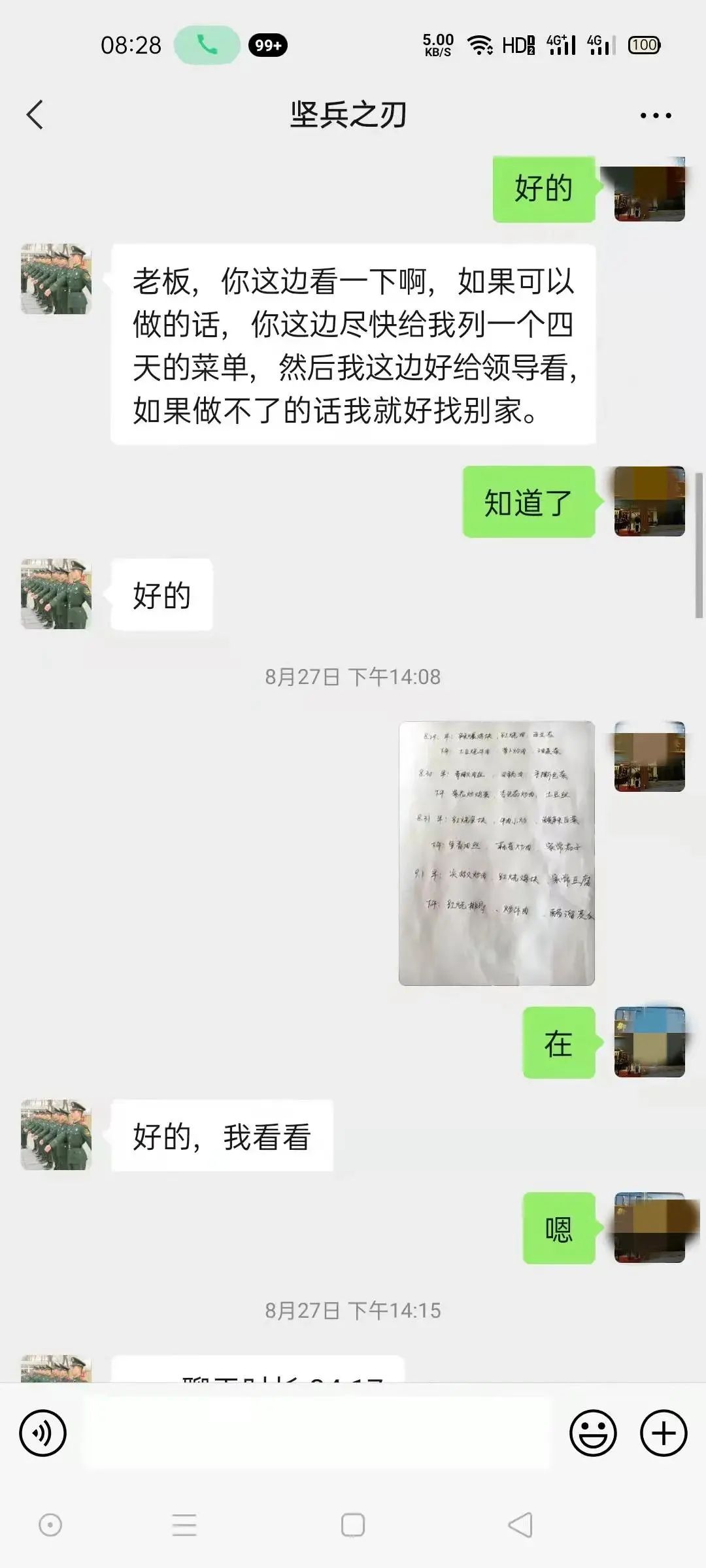The width and height of the screenshot is (706, 1568).
Task: Open the contact's avatar beside the long 老板 message
Action: (x=56, y=279)
